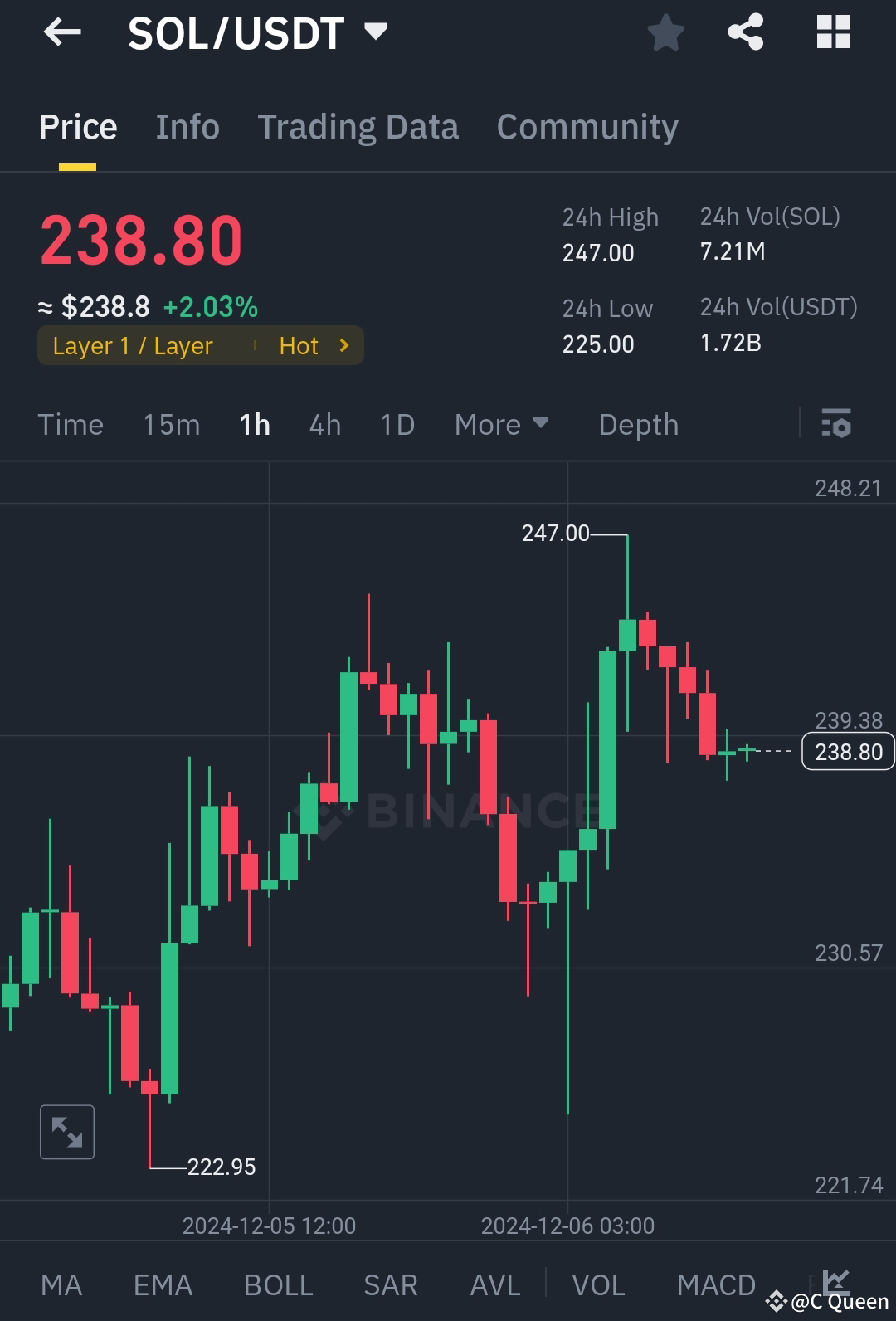This screenshot has width=896, height=1321.
Task: Open chart indicator settings icon
Action: [837, 424]
